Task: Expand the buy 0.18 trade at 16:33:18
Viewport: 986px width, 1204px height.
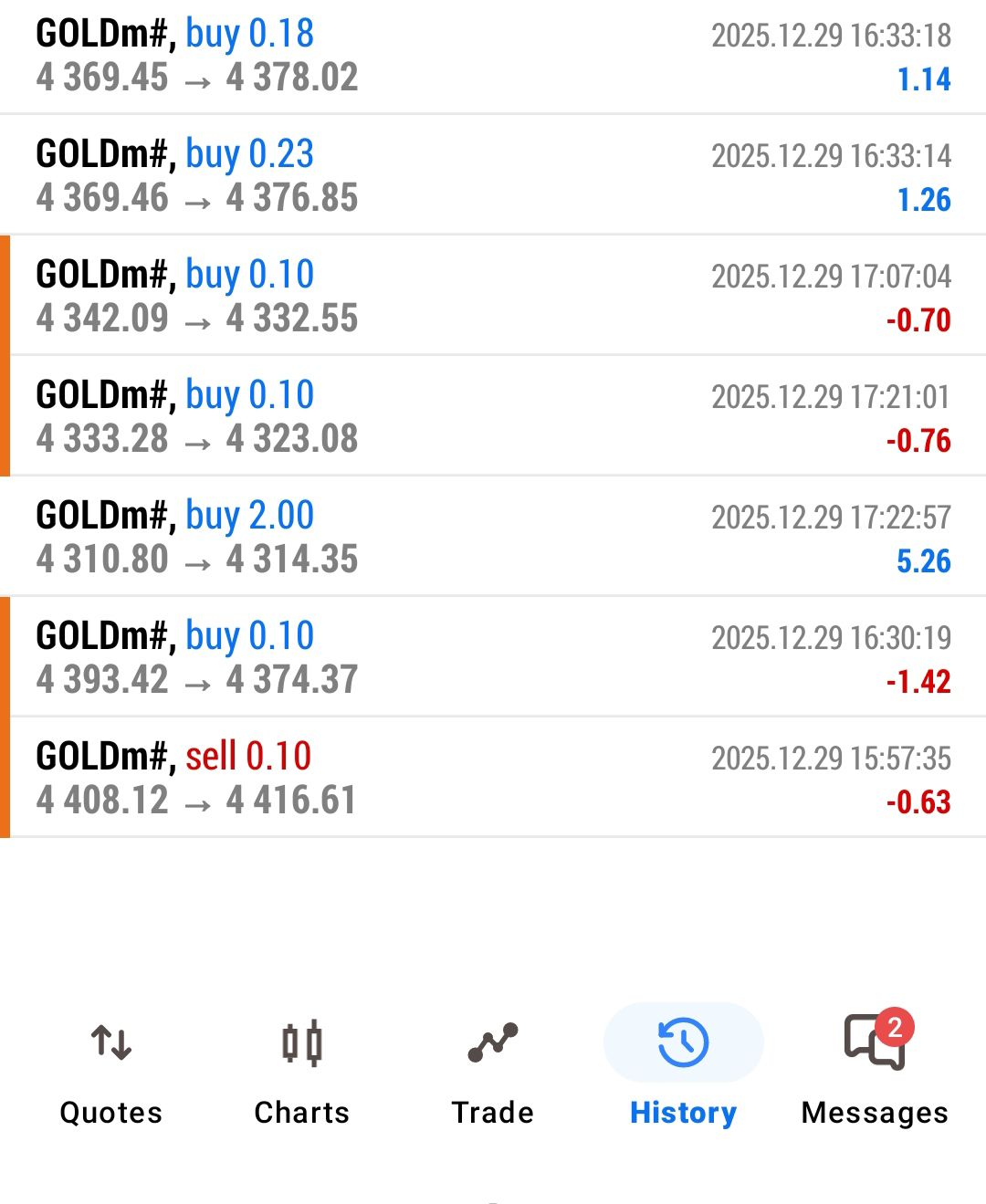Action: (493, 56)
